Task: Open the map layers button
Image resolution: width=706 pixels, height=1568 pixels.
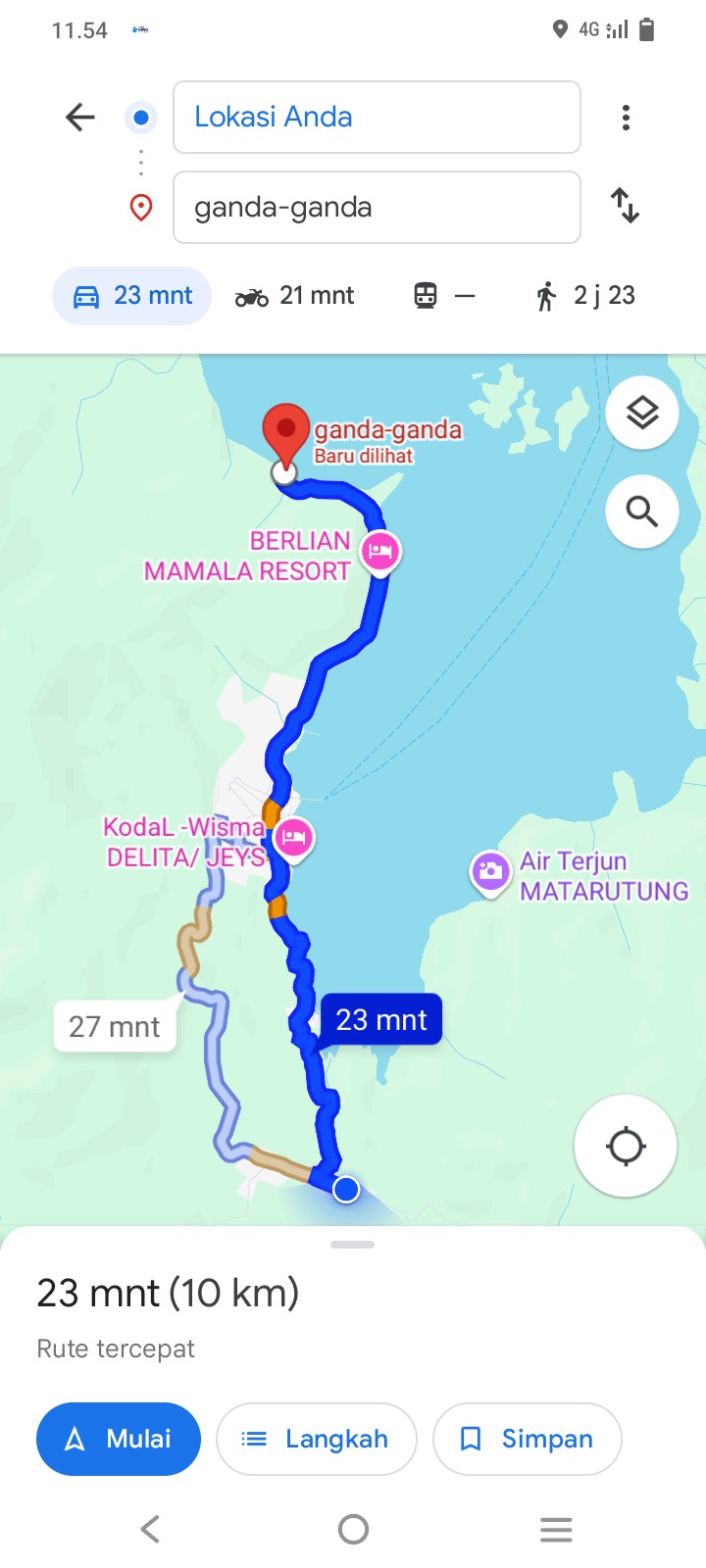Action: click(642, 413)
